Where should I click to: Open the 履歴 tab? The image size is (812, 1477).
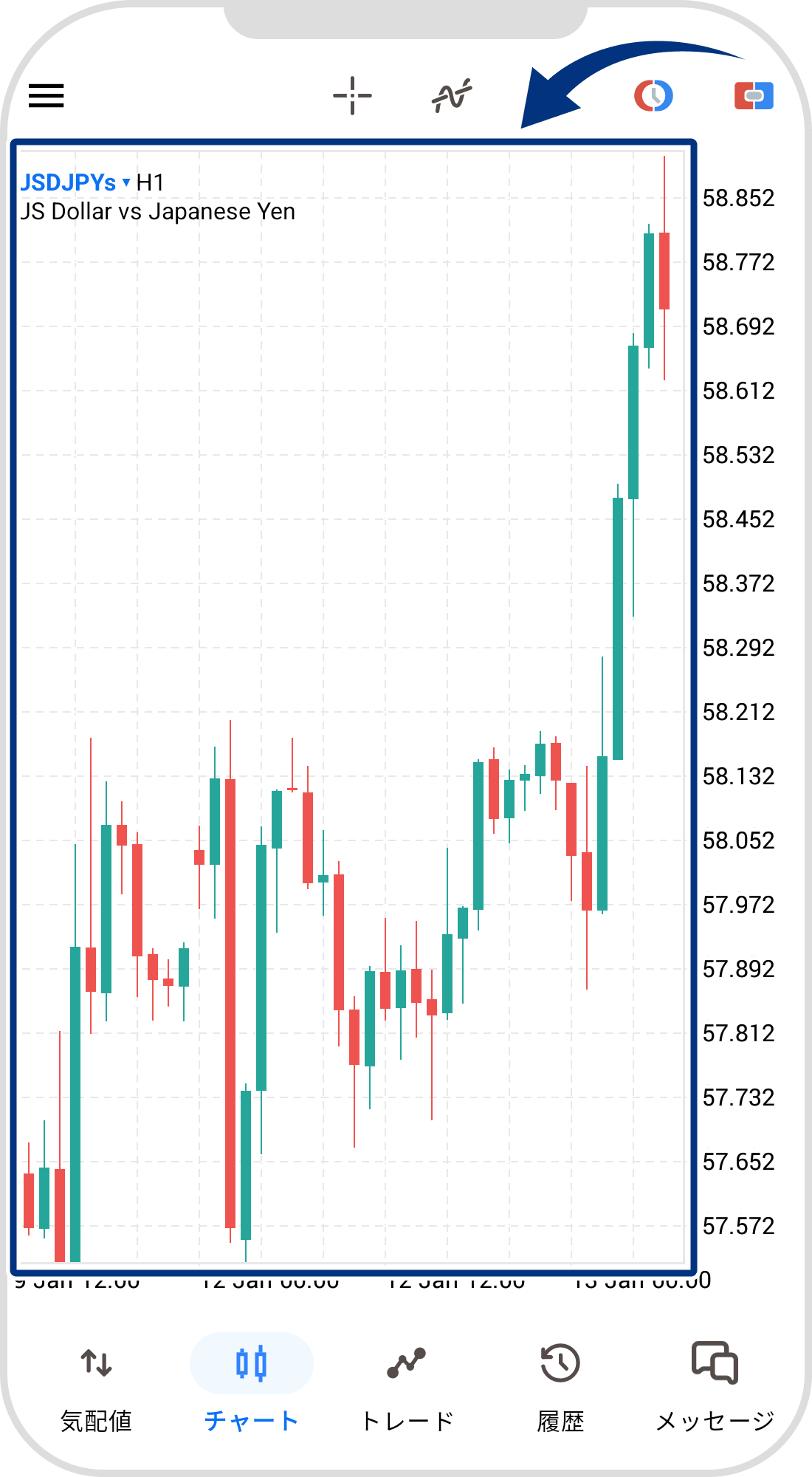click(560, 1385)
